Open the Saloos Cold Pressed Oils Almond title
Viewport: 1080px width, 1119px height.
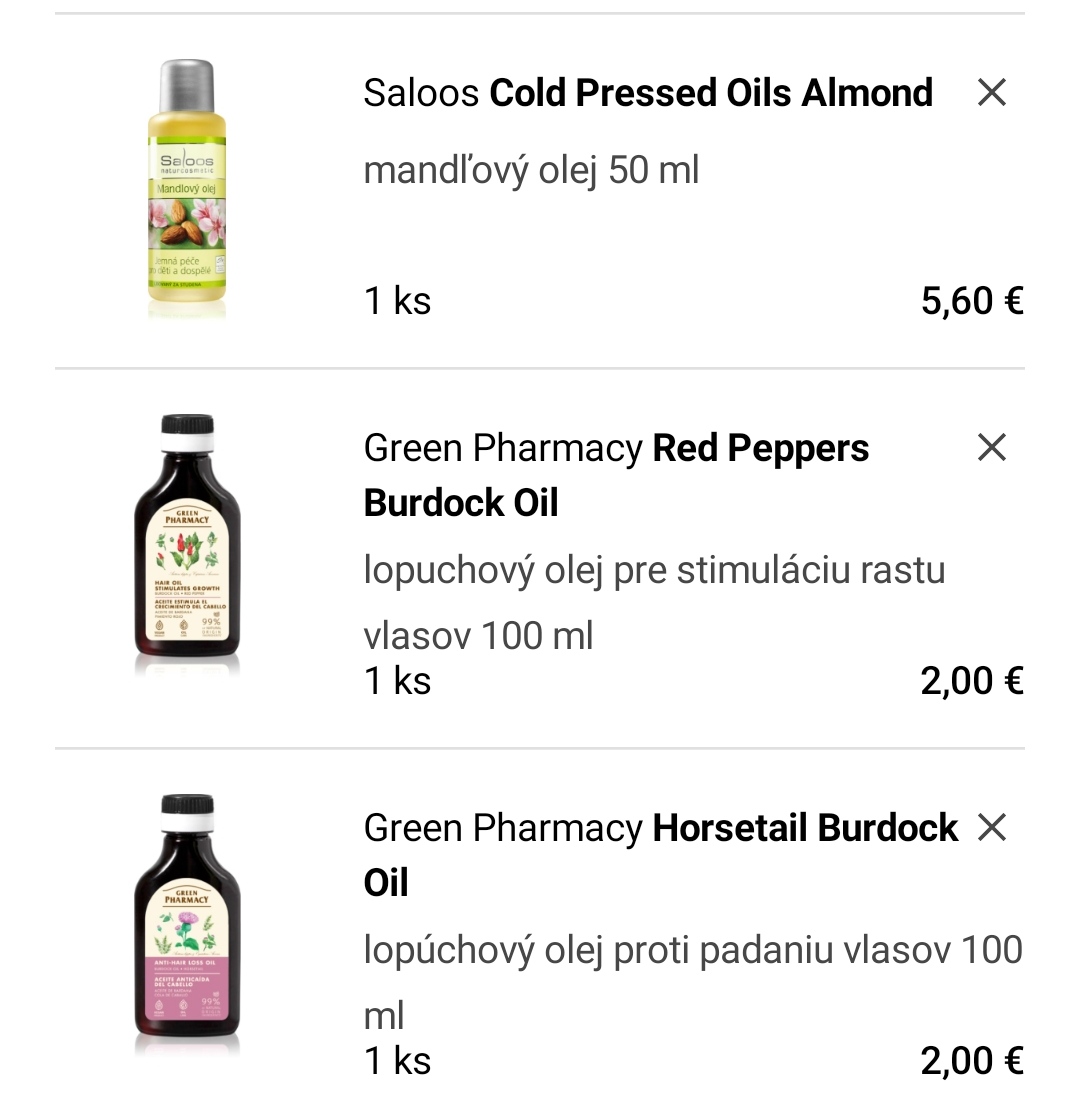pos(648,93)
